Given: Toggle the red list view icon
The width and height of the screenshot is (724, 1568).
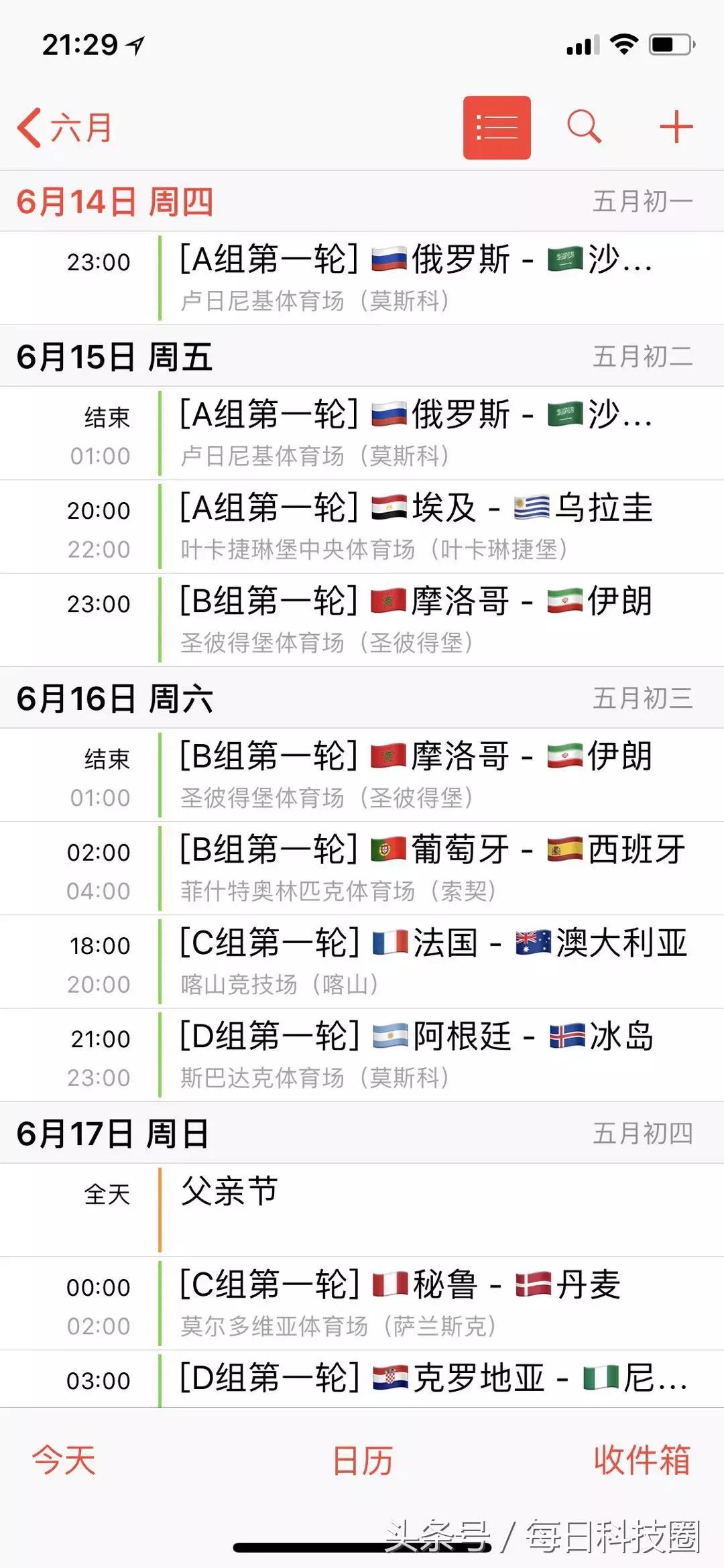Looking at the screenshot, I should click(x=497, y=126).
